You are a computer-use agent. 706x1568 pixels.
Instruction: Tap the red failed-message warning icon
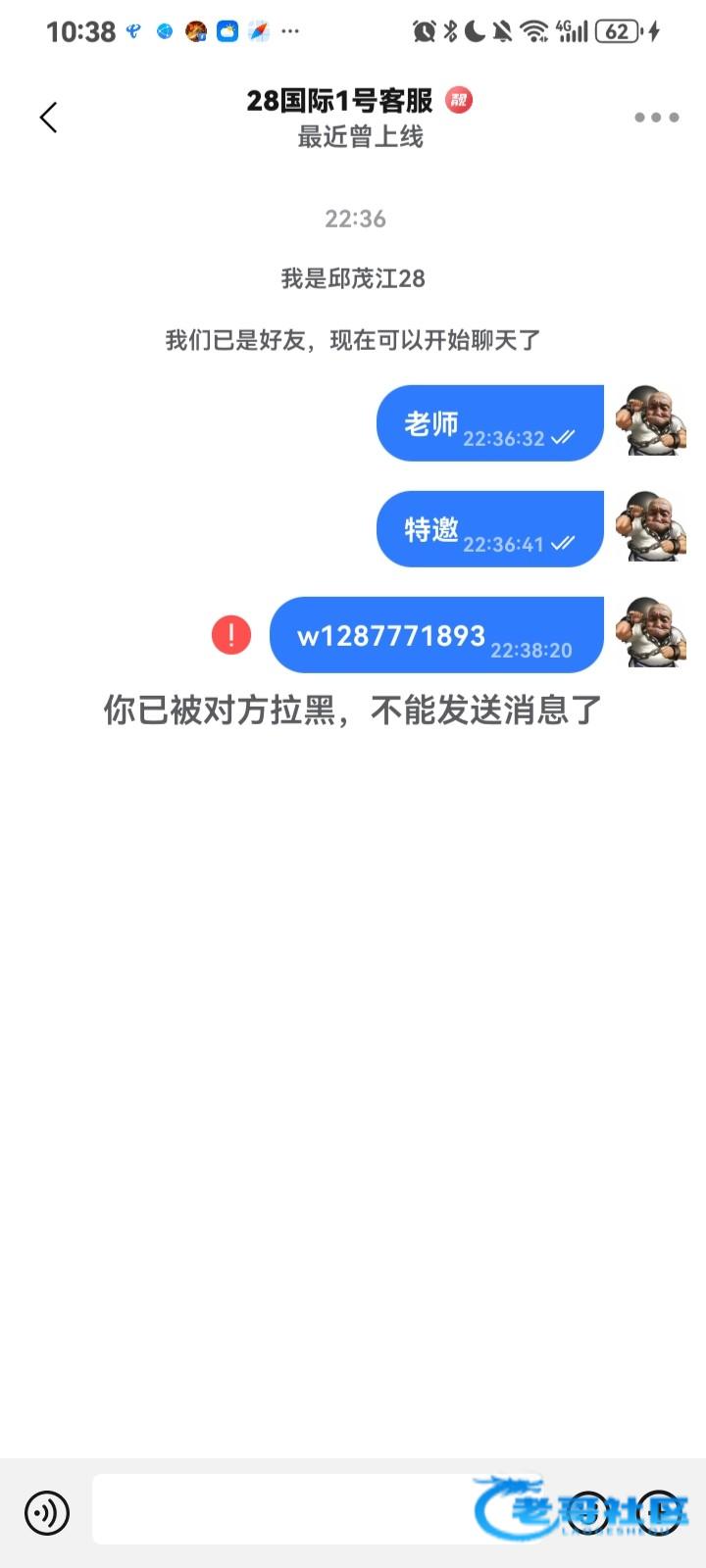[x=231, y=635]
